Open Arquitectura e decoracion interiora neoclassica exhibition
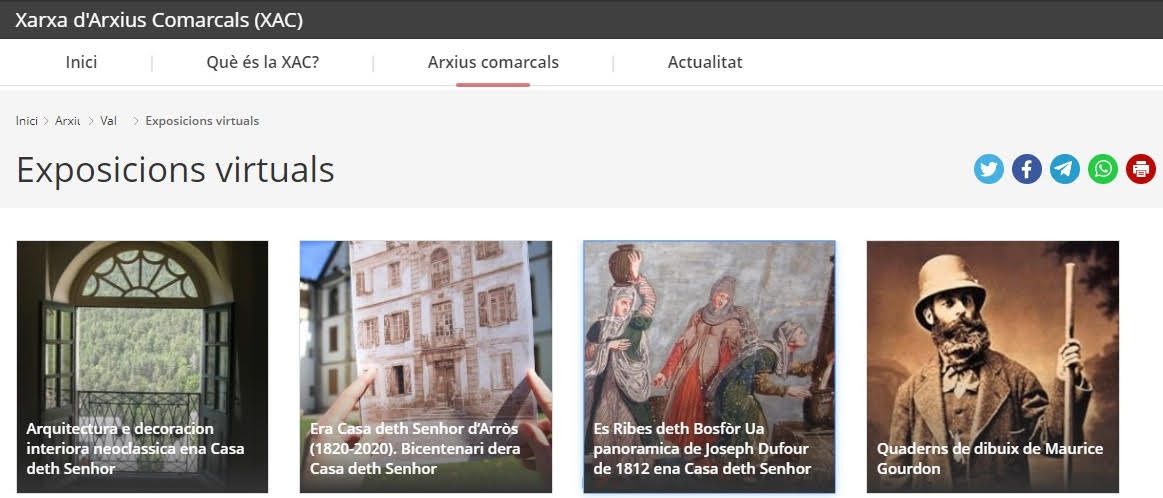Image resolution: width=1163 pixels, height=498 pixels. point(142,366)
